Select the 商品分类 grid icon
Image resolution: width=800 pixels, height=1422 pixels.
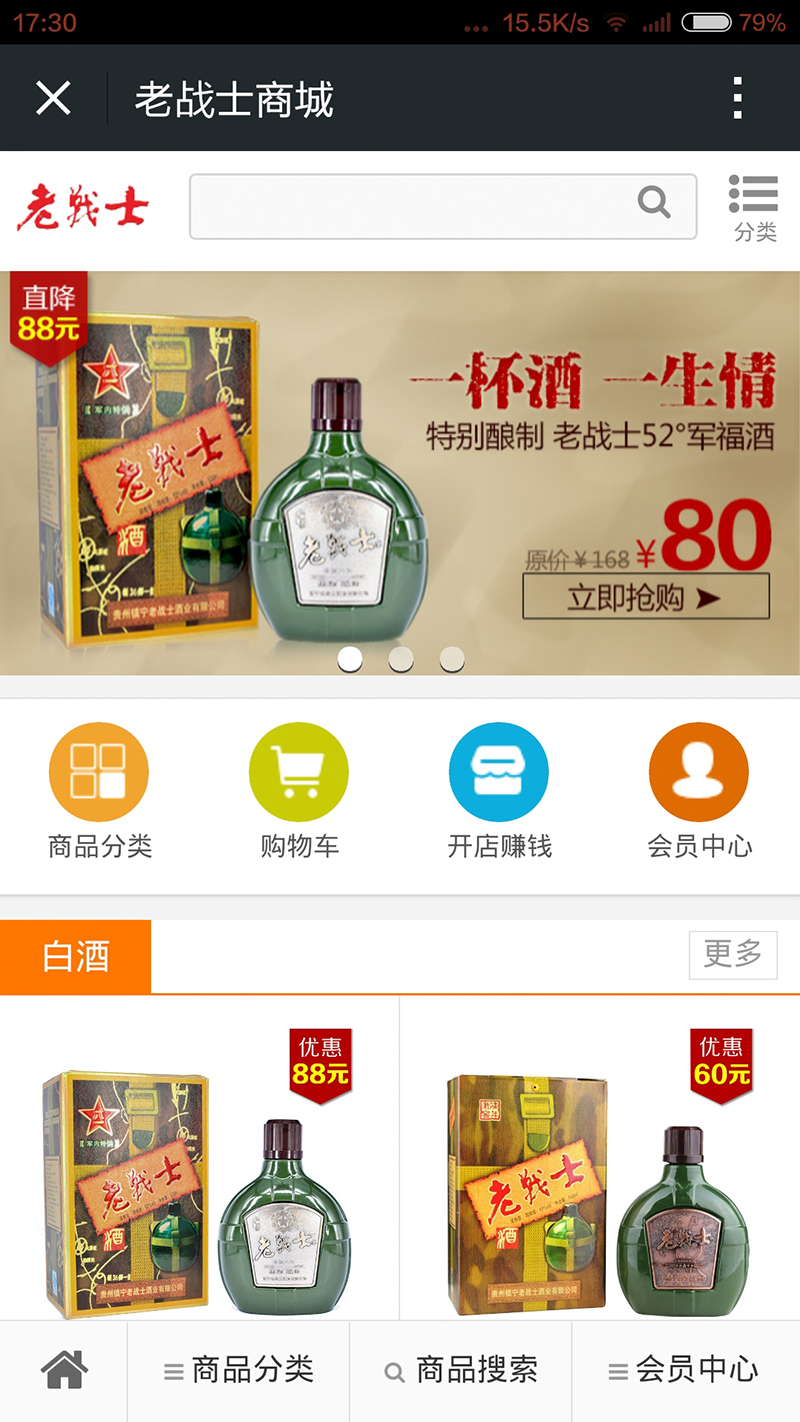(x=99, y=771)
